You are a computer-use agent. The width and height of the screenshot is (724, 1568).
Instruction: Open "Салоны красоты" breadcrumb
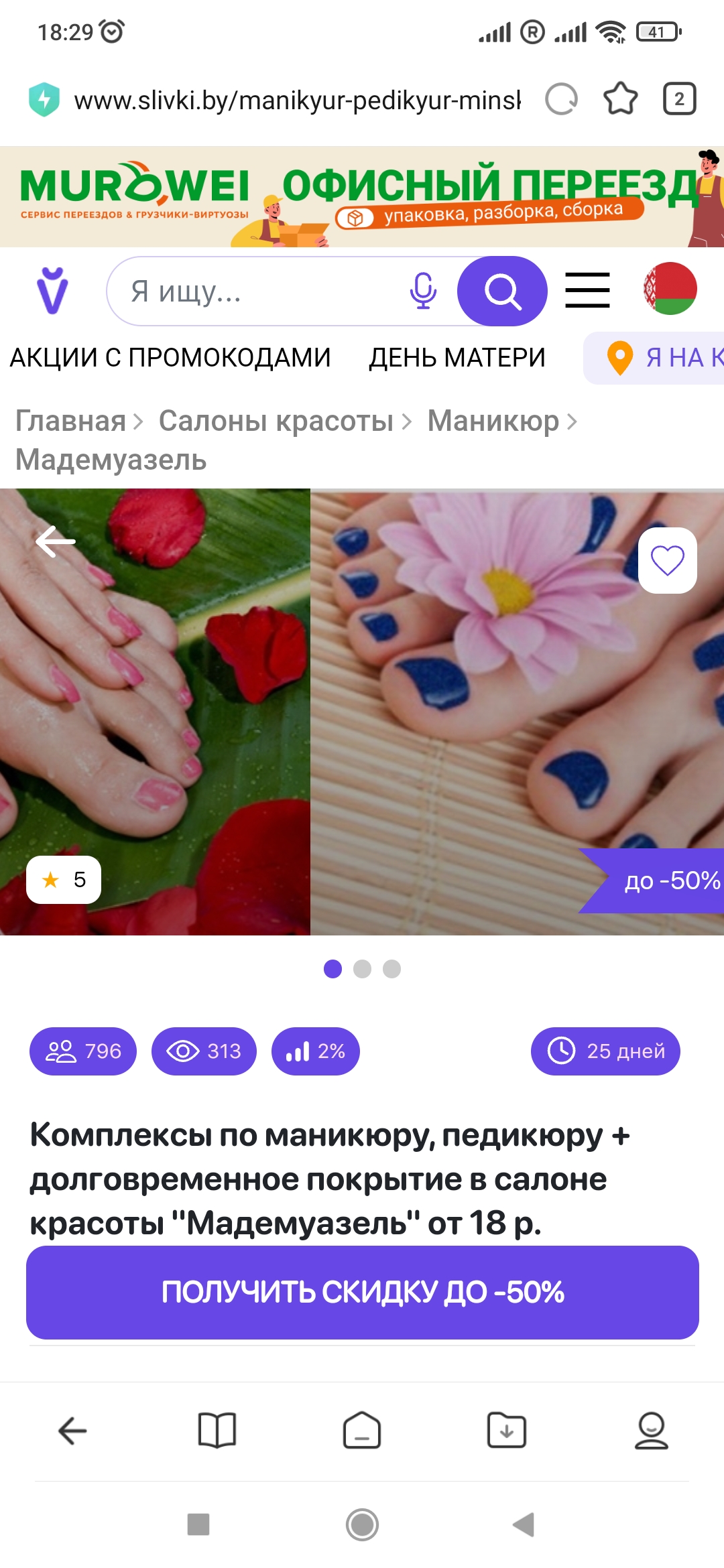276,421
